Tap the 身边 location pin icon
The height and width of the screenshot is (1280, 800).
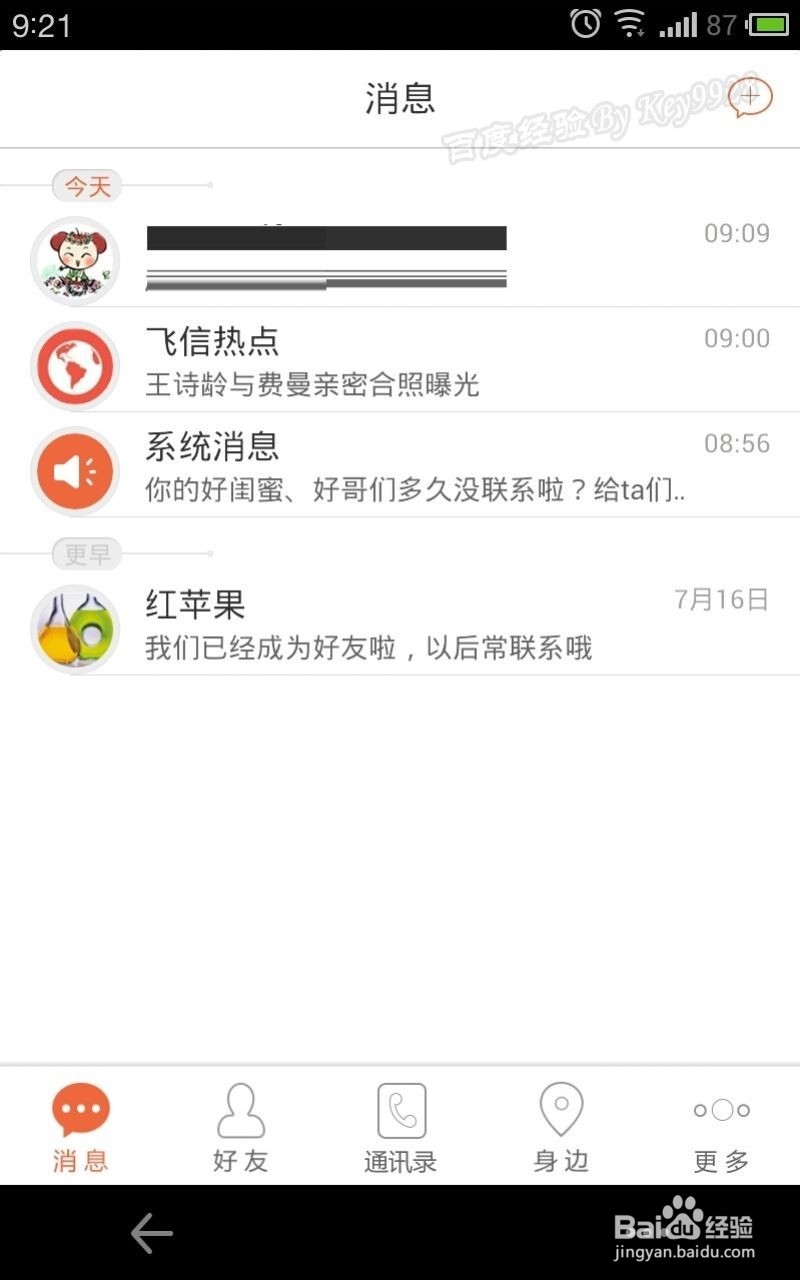coord(559,1108)
